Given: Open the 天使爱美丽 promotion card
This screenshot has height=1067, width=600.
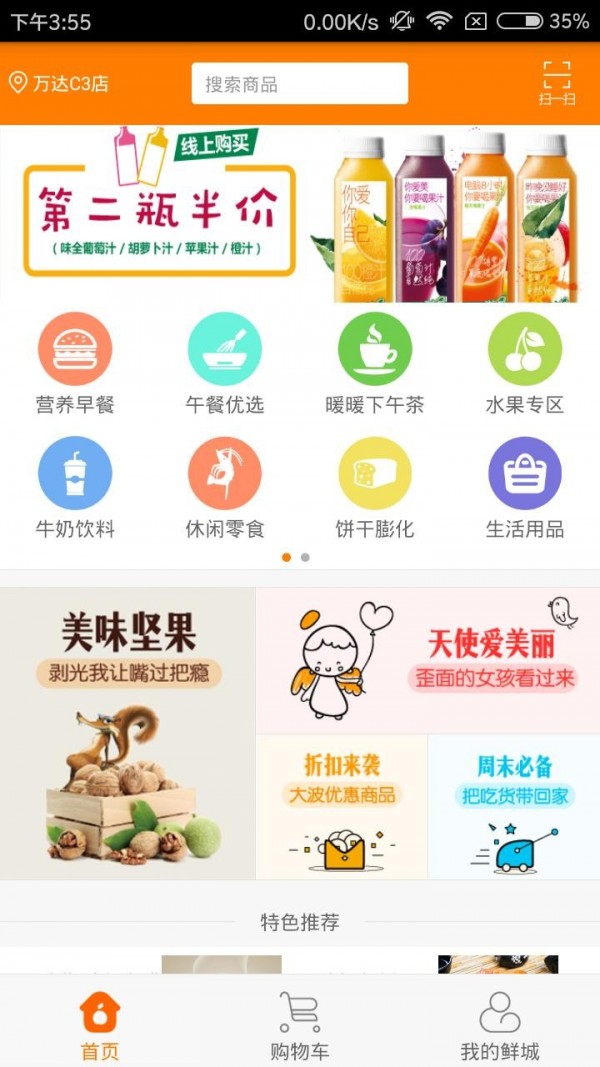Looking at the screenshot, I should (x=428, y=660).
